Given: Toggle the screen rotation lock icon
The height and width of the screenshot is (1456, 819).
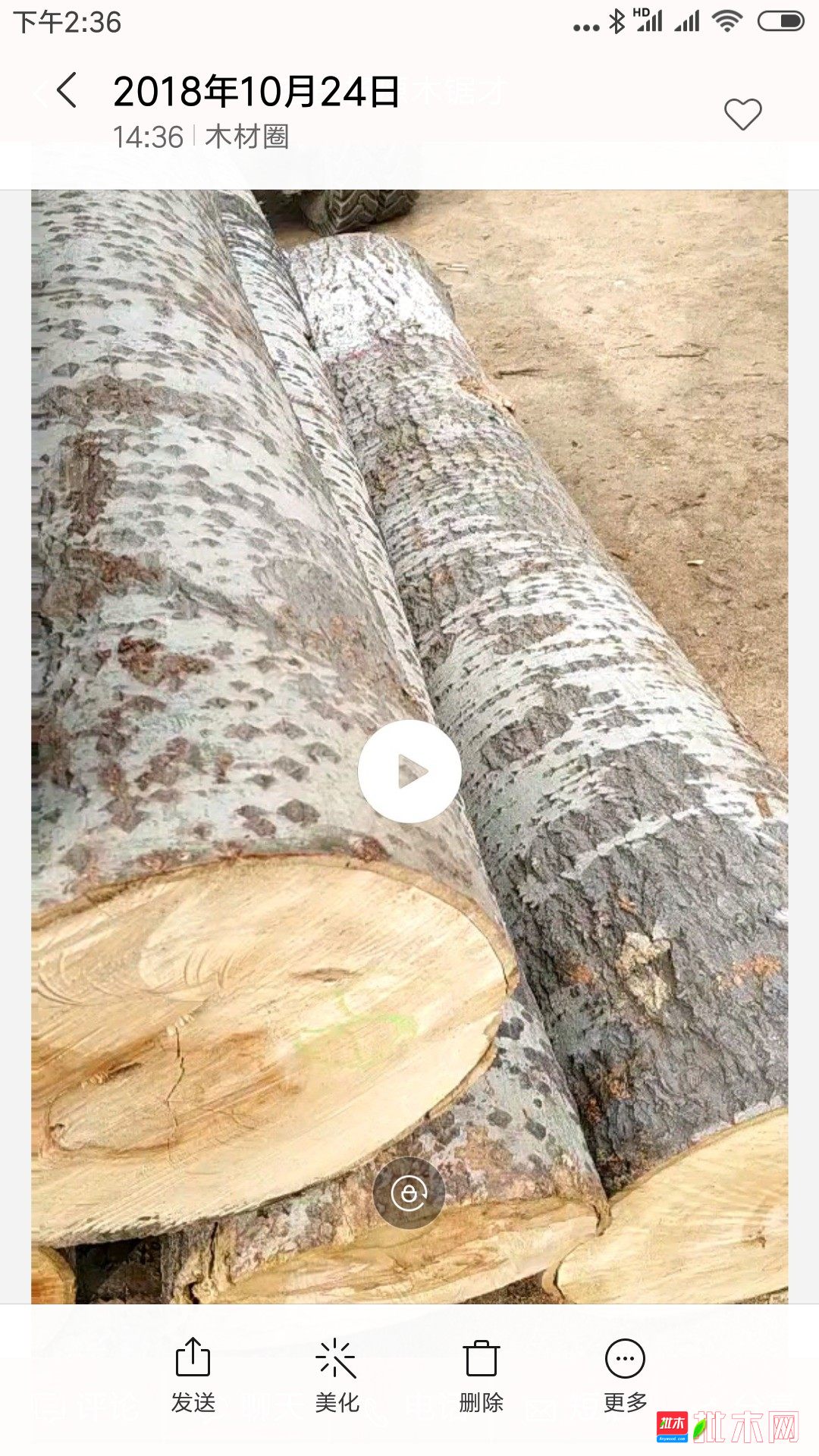Looking at the screenshot, I should click(x=409, y=1193).
